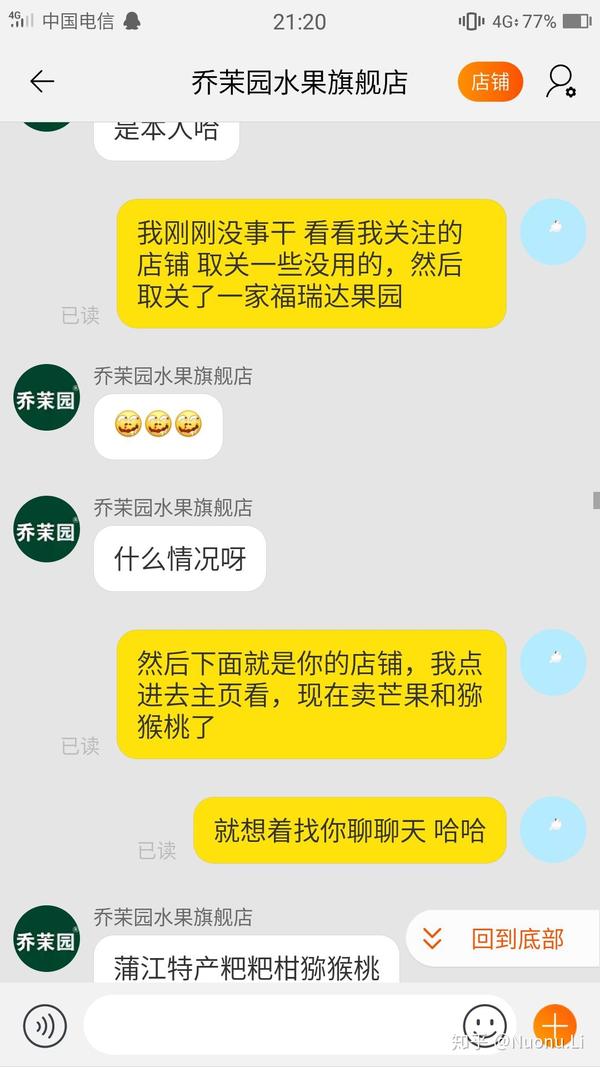
Task: Switch to voice input
Action: click(45, 1025)
